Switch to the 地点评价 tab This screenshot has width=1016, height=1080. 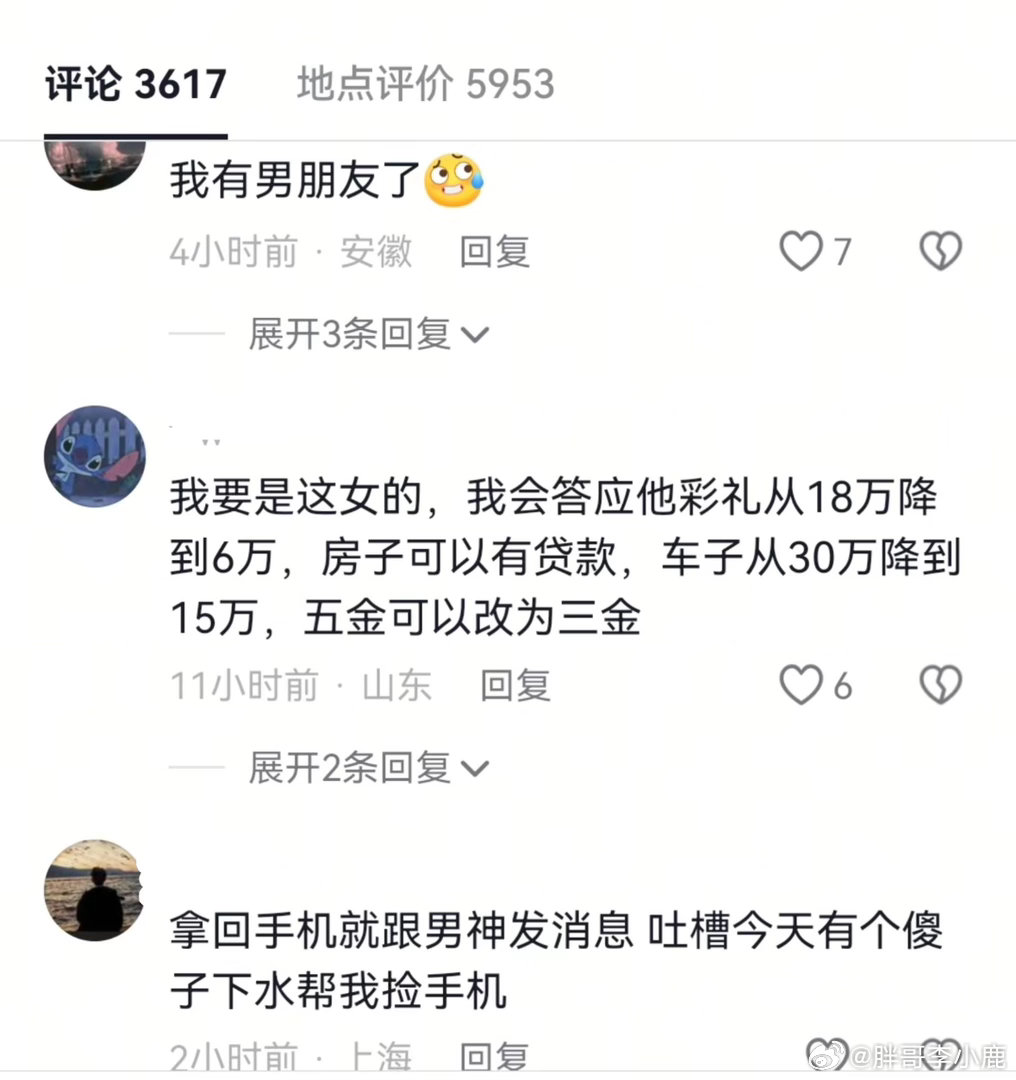pyautogui.click(x=424, y=85)
